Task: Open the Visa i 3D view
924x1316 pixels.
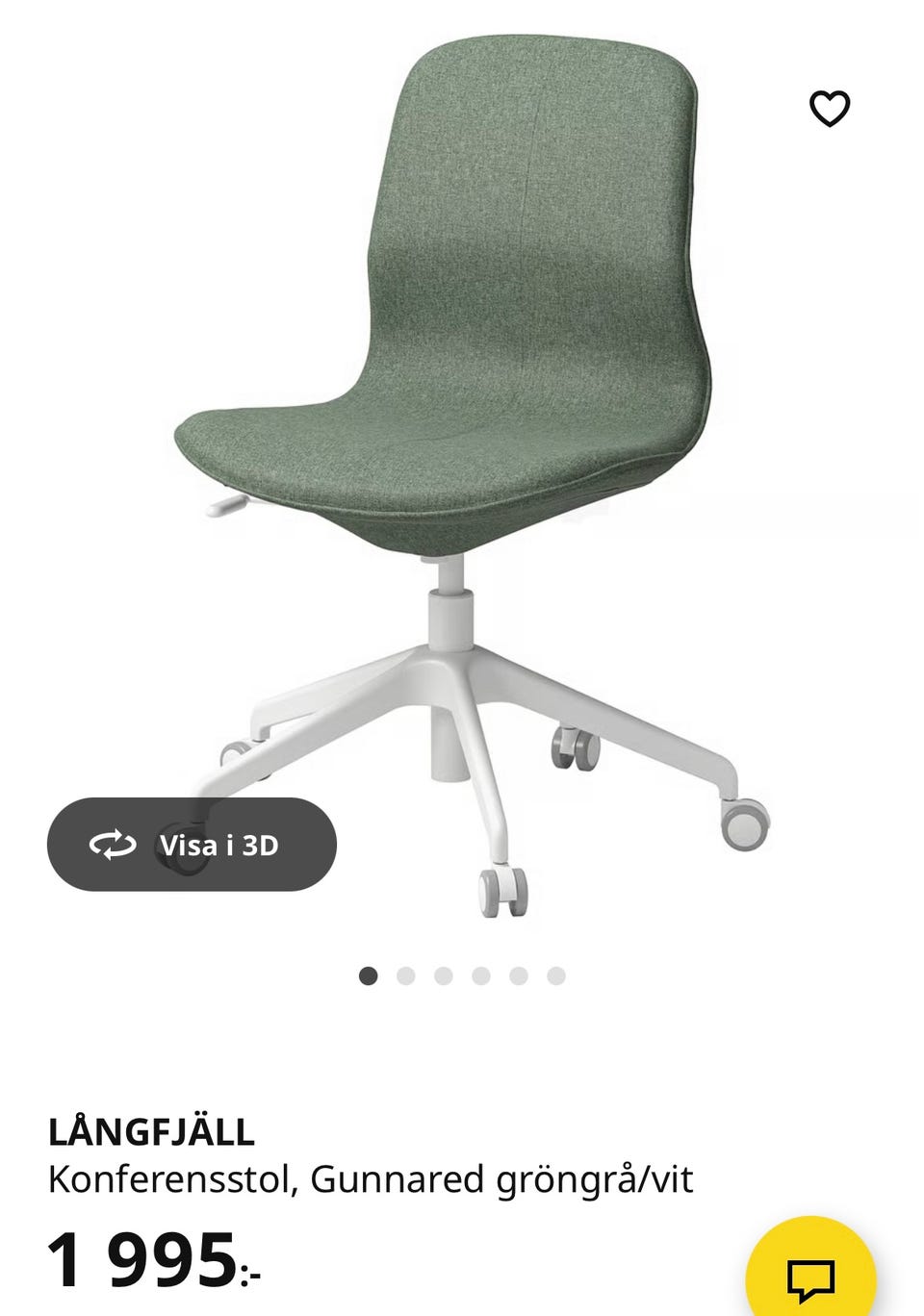Action: (x=192, y=845)
